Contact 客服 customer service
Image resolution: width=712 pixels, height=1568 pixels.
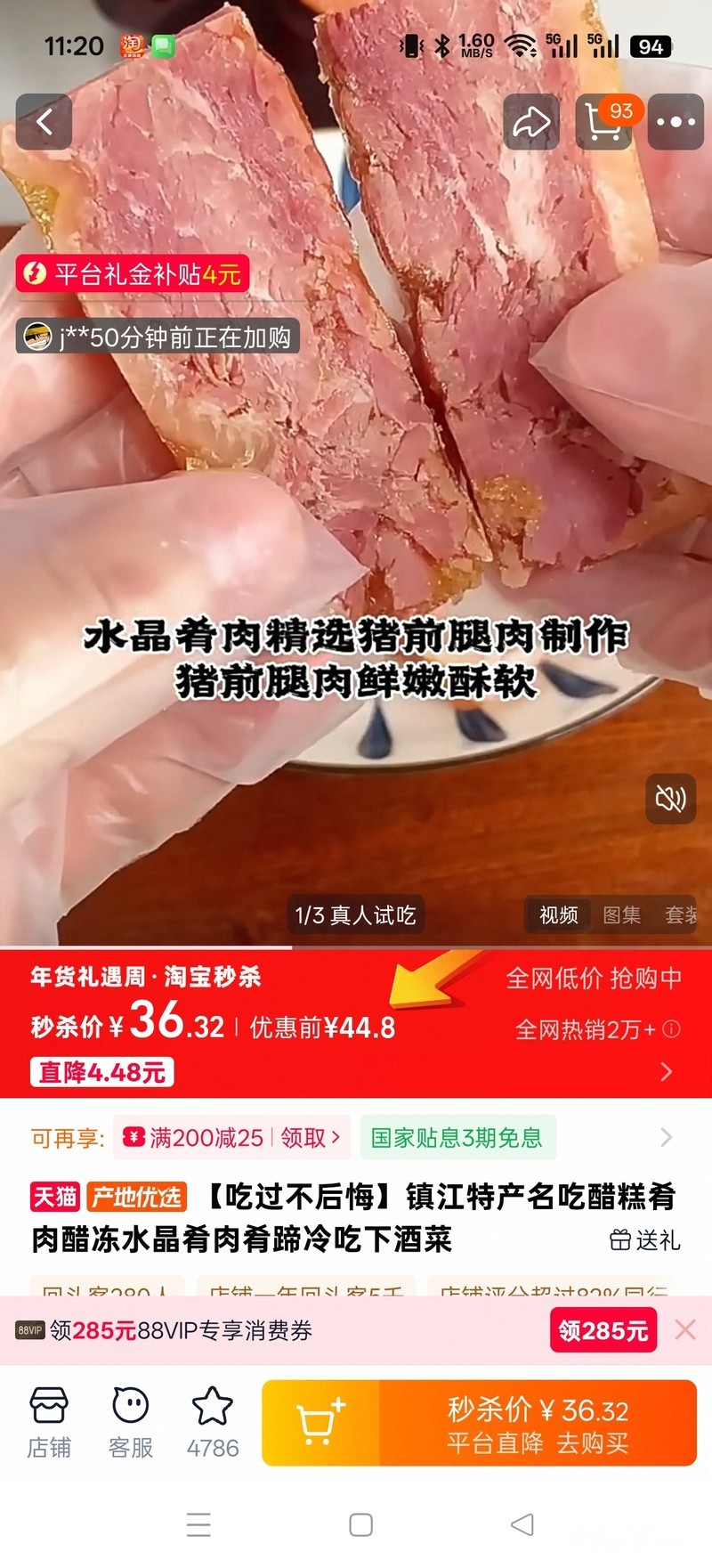click(131, 1422)
